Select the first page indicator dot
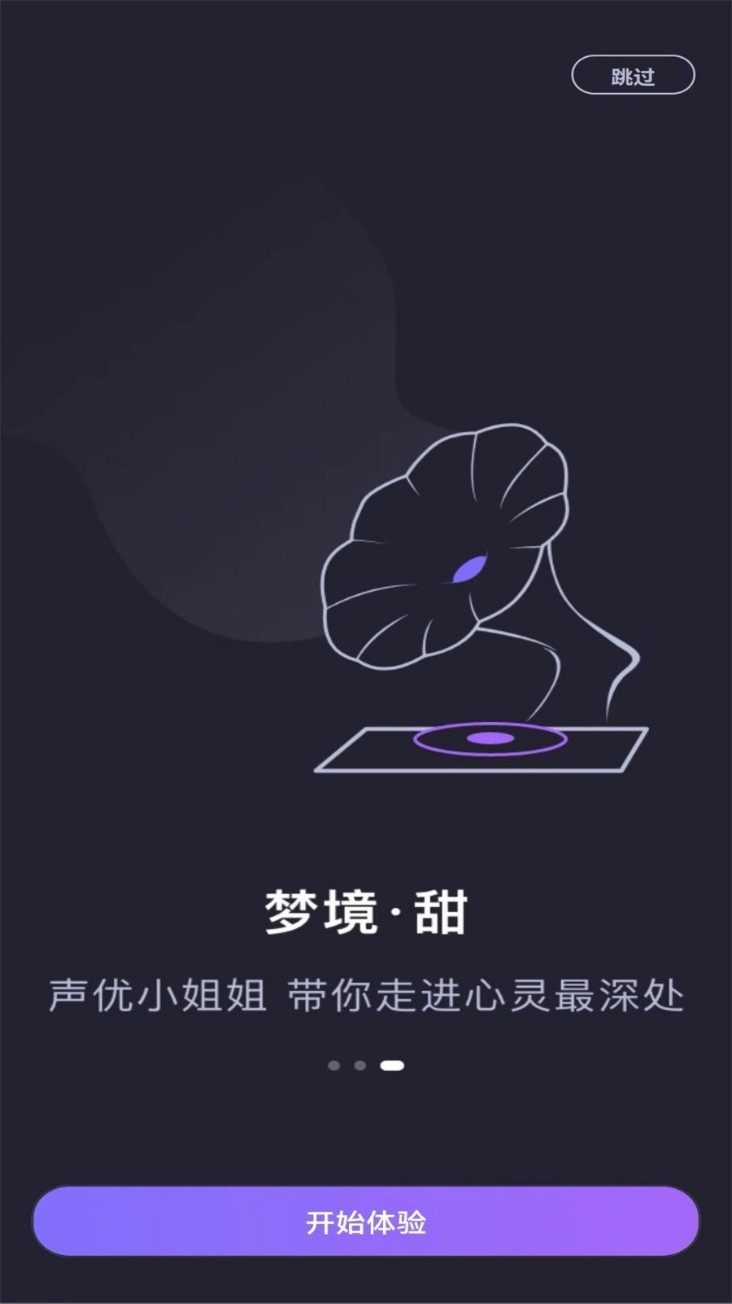Viewport: 732px width, 1304px height. pos(334,1066)
